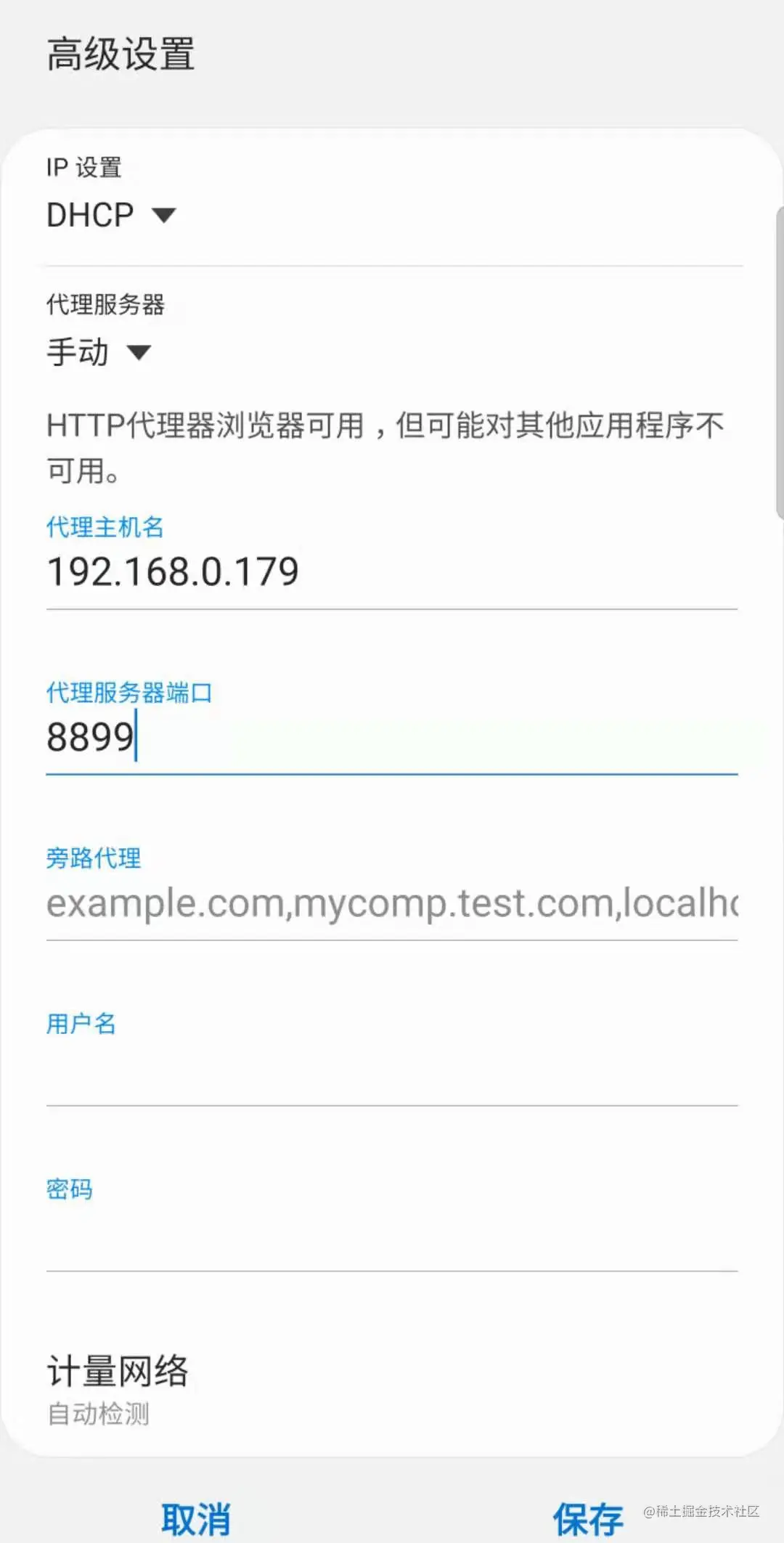Focus the 旁路代理 input field

(x=392, y=903)
